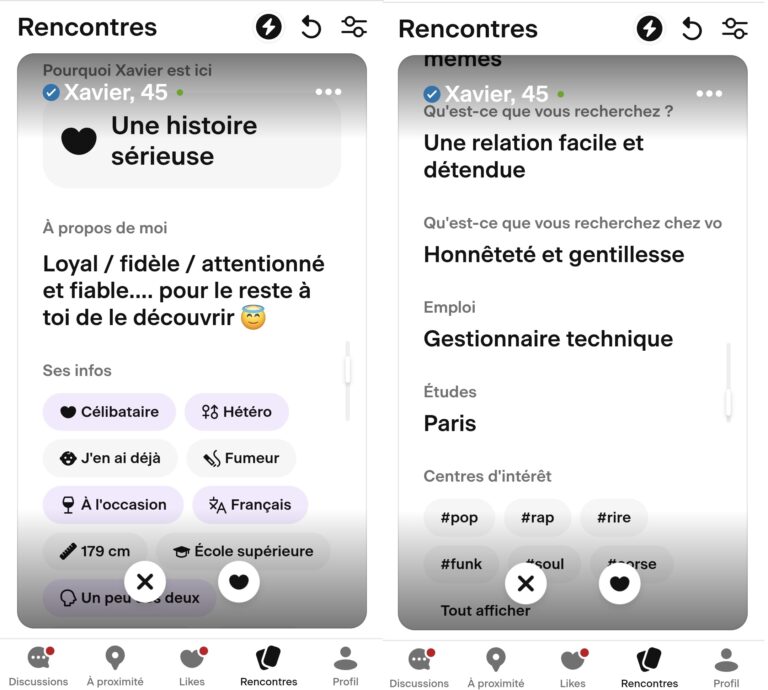Image resolution: width=768 pixels, height=690 pixels.
Task: Like Xavier on the Ses infos screen
Action: tap(238, 581)
